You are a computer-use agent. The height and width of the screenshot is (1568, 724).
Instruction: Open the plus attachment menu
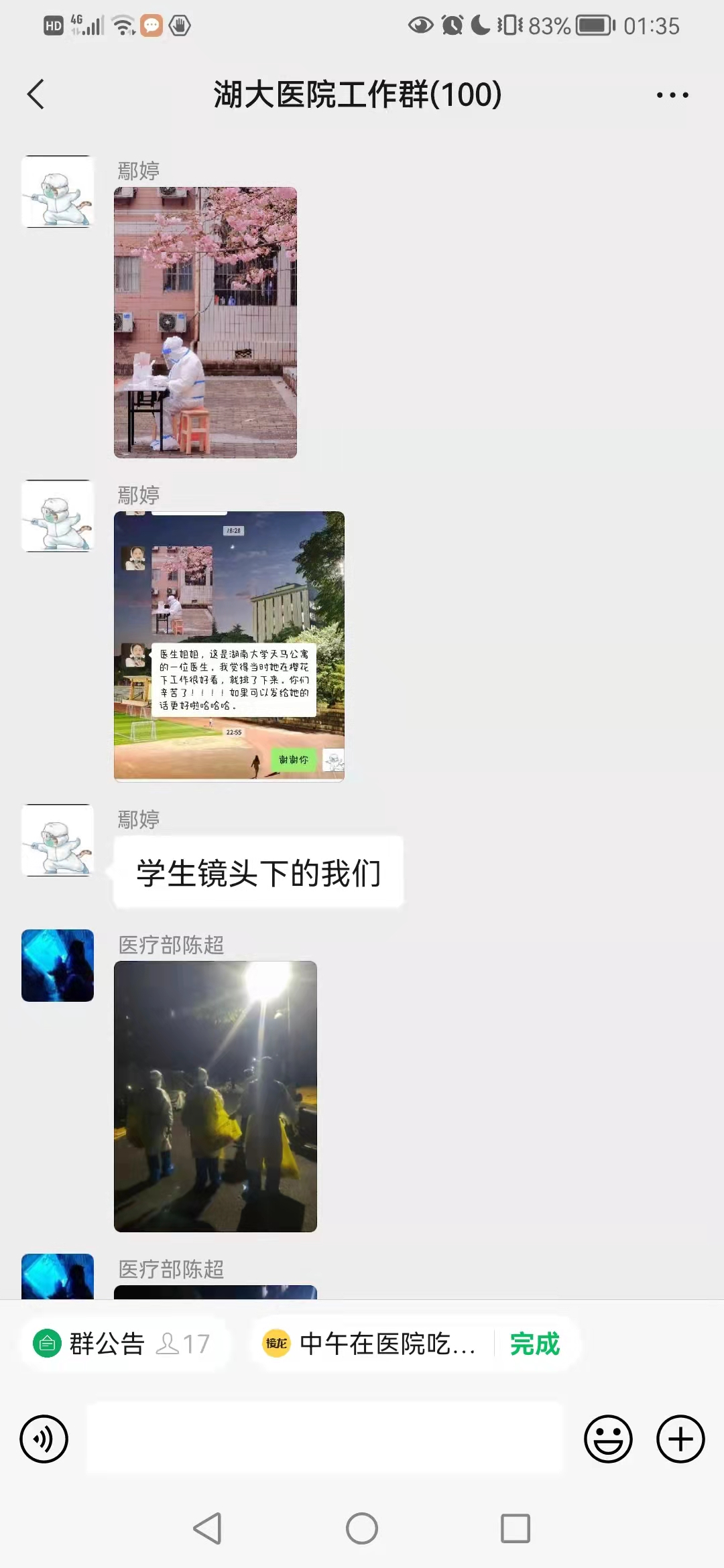click(x=680, y=1439)
